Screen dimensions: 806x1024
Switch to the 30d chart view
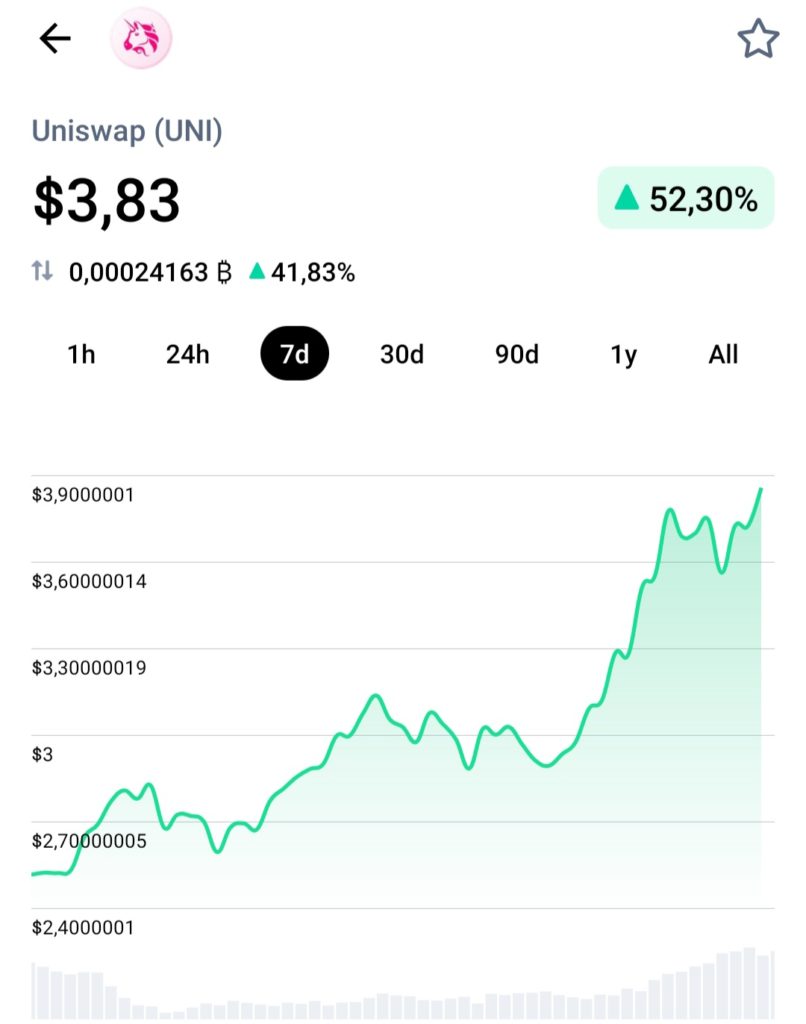(402, 354)
